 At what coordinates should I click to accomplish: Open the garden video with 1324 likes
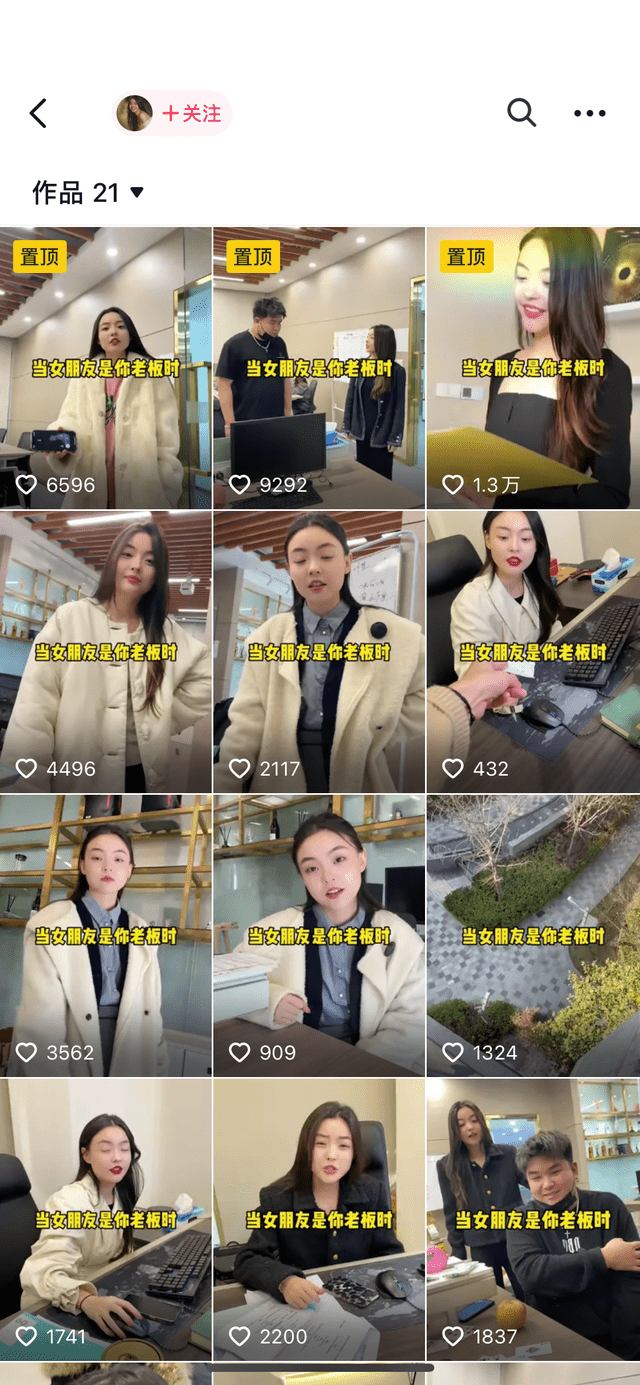pyautogui.click(x=533, y=936)
